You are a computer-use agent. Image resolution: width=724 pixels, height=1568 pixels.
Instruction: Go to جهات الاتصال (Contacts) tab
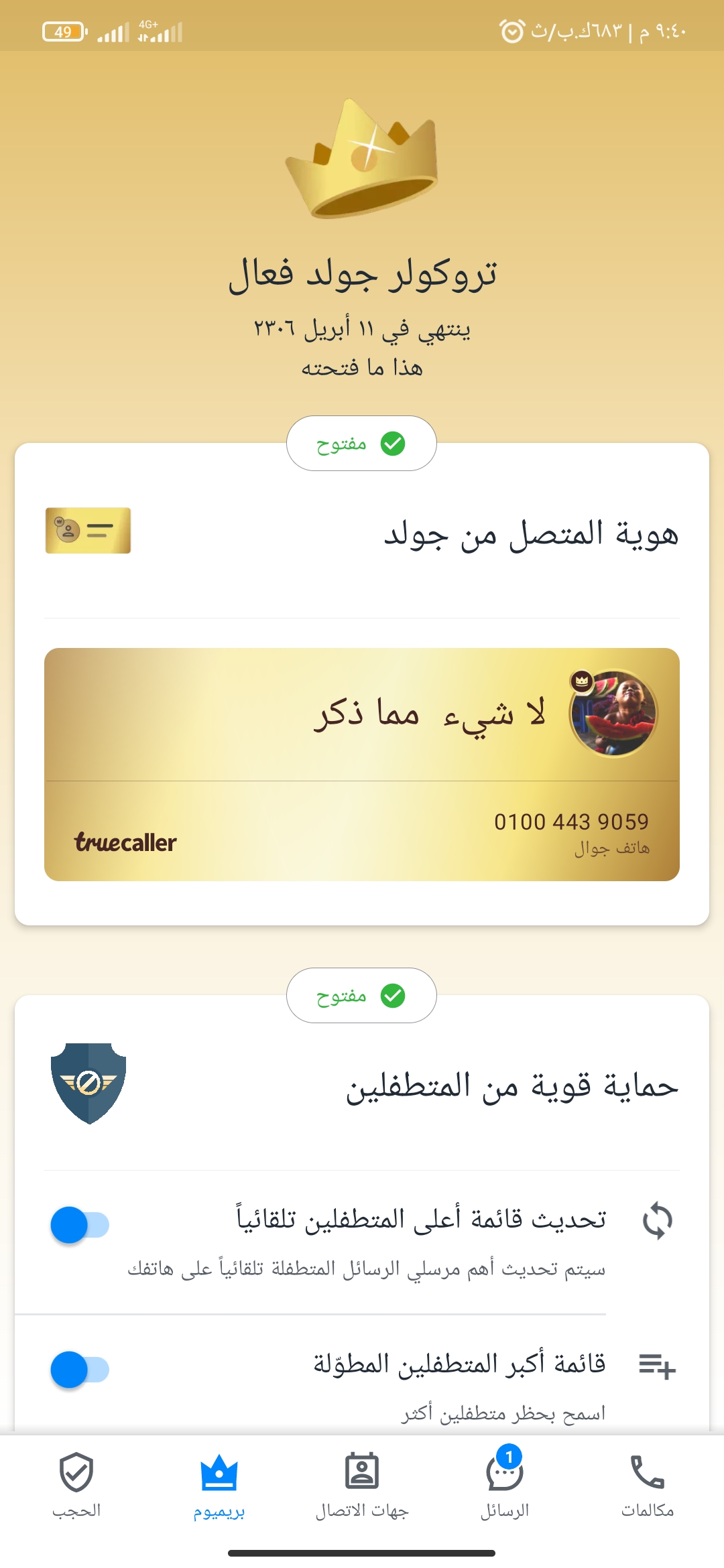click(x=362, y=1484)
